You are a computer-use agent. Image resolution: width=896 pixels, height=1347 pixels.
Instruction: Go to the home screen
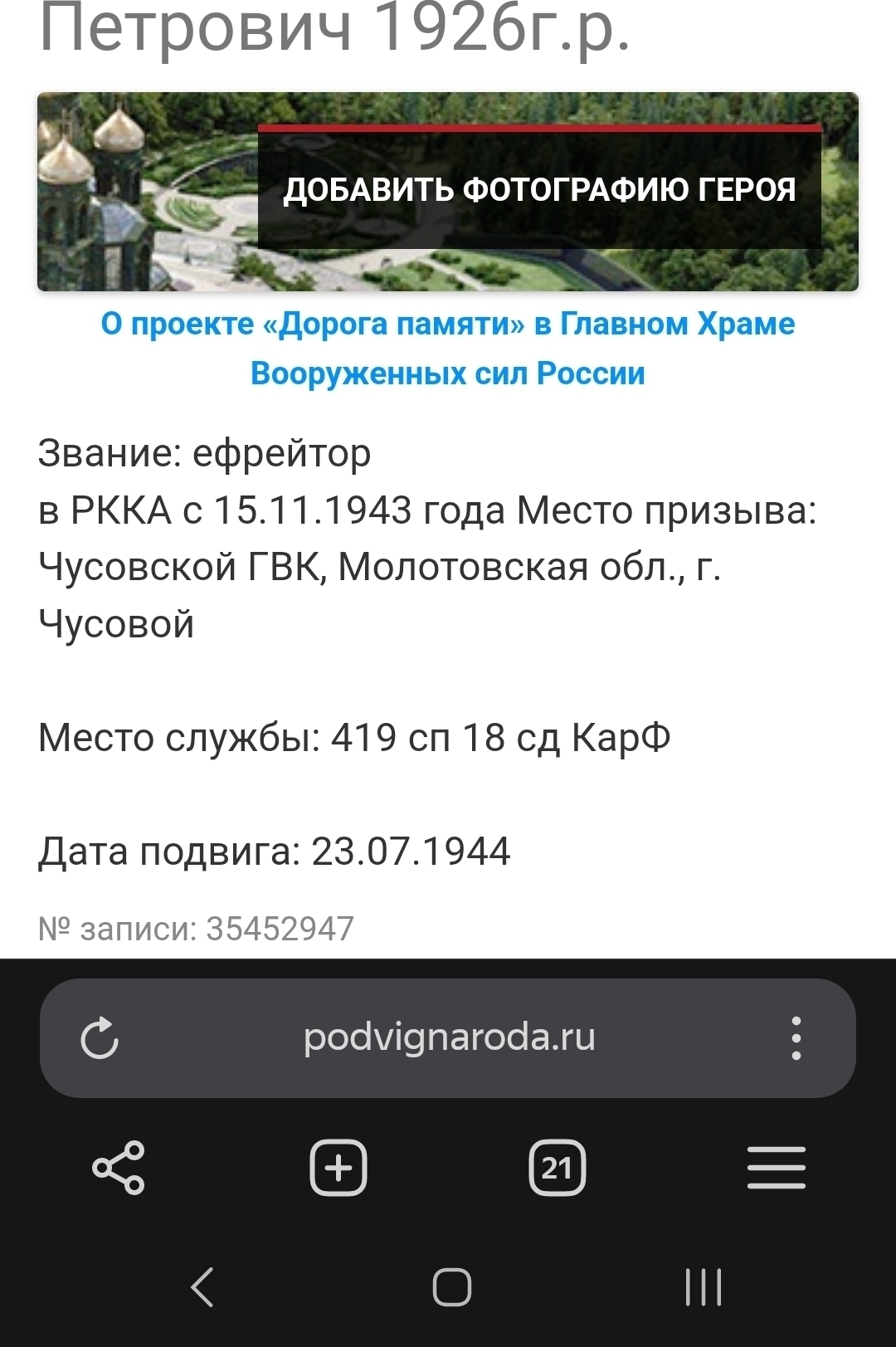(452, 1287)
